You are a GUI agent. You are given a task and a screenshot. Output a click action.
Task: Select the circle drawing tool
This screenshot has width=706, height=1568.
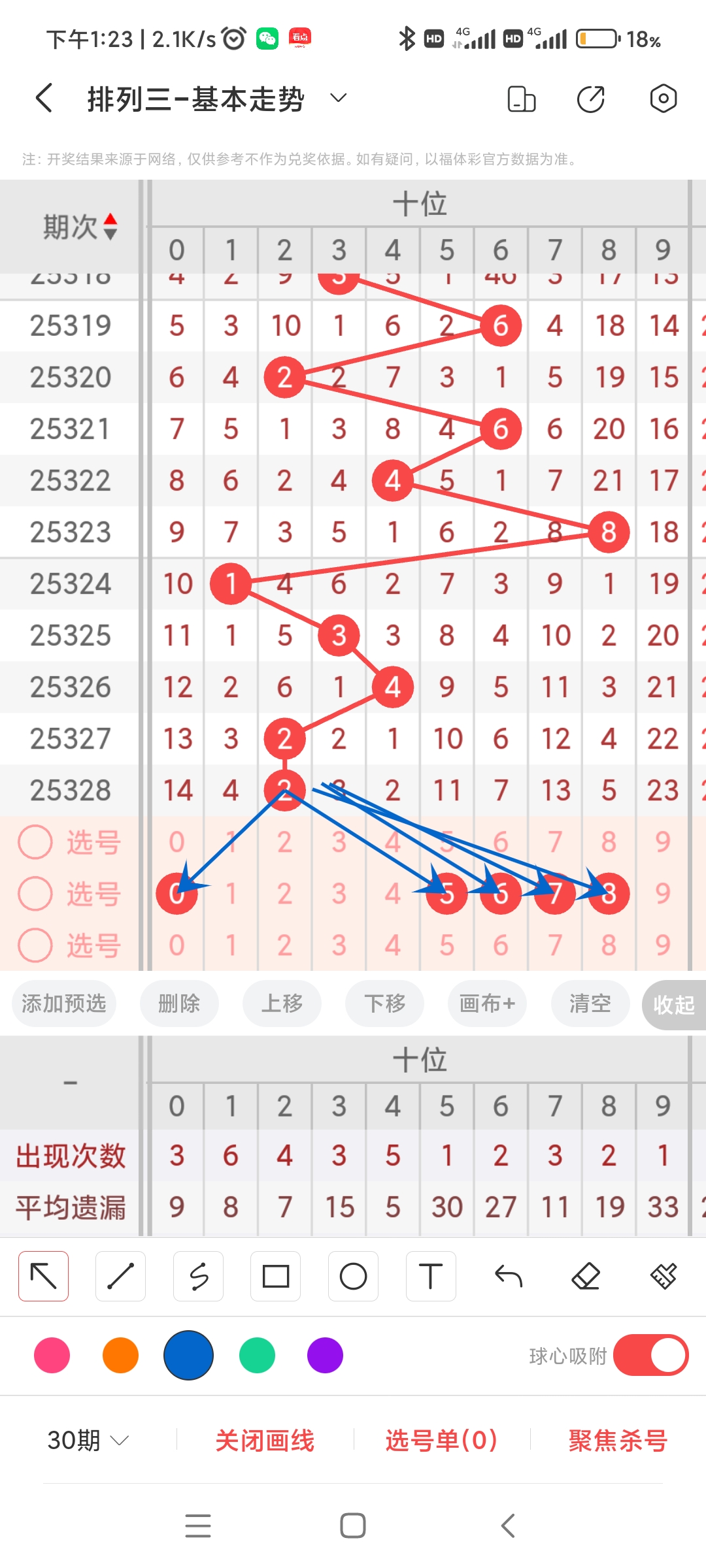pyautogui.click(x=353, y=1275)
